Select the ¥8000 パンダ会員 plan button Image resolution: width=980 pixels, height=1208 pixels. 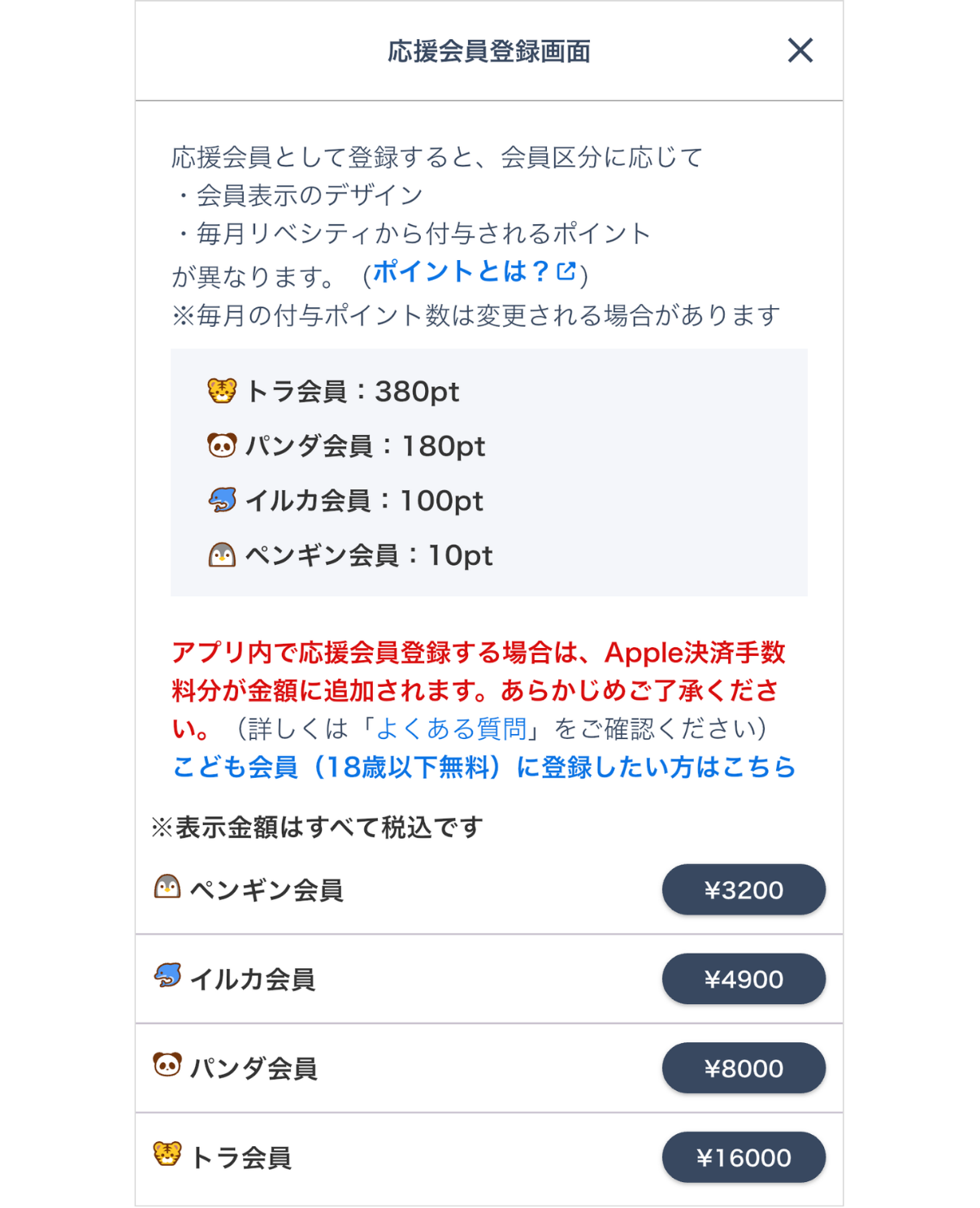(x=744, y=1068)
